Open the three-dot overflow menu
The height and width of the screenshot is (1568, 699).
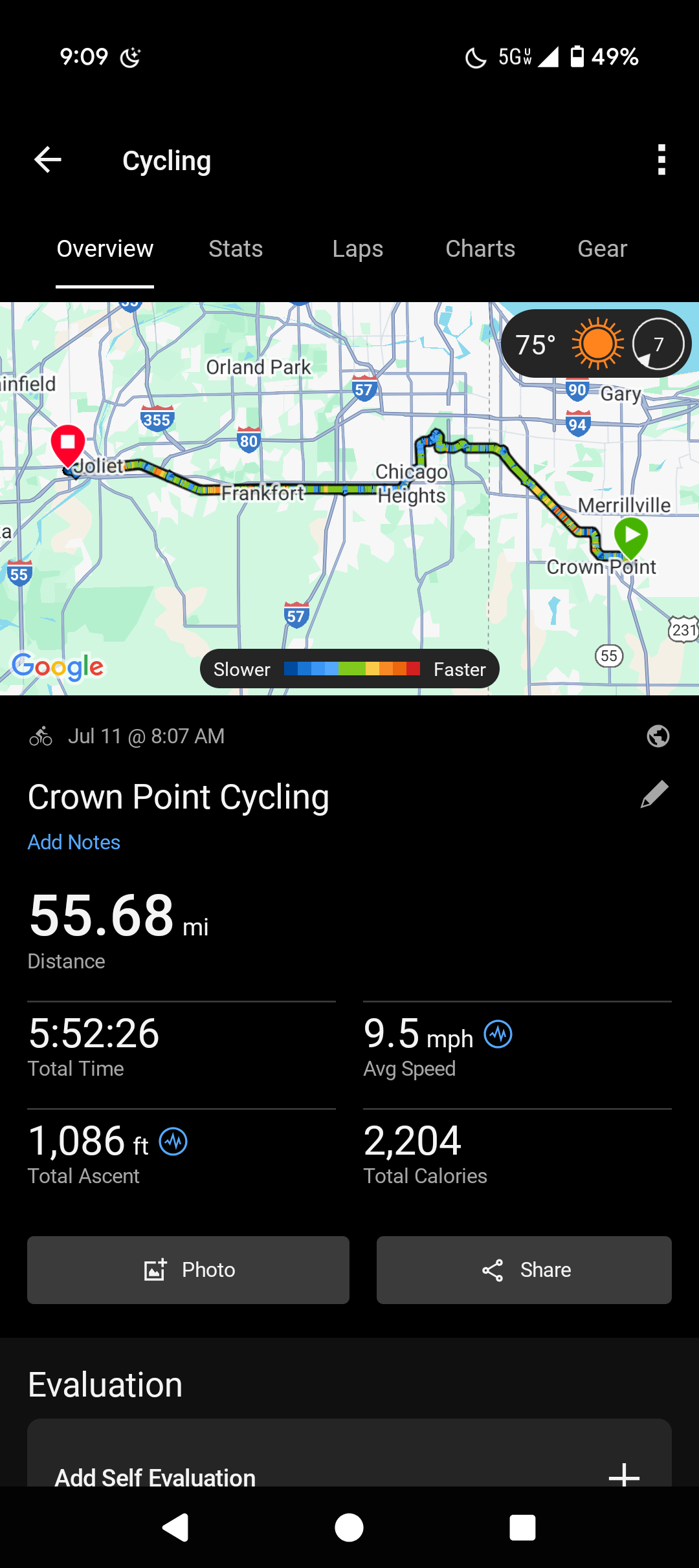click(661, 160)
